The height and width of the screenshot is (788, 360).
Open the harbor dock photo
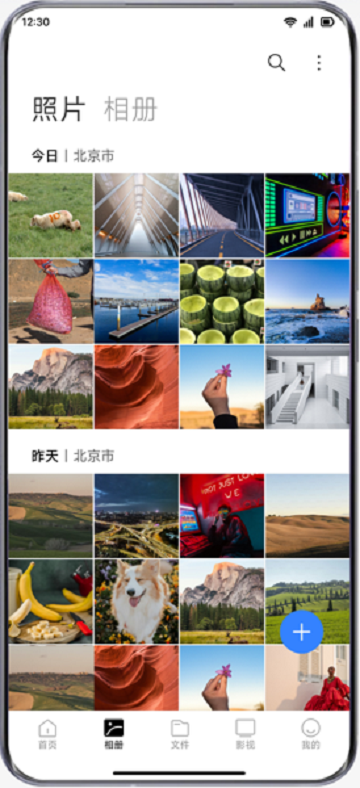137,301
